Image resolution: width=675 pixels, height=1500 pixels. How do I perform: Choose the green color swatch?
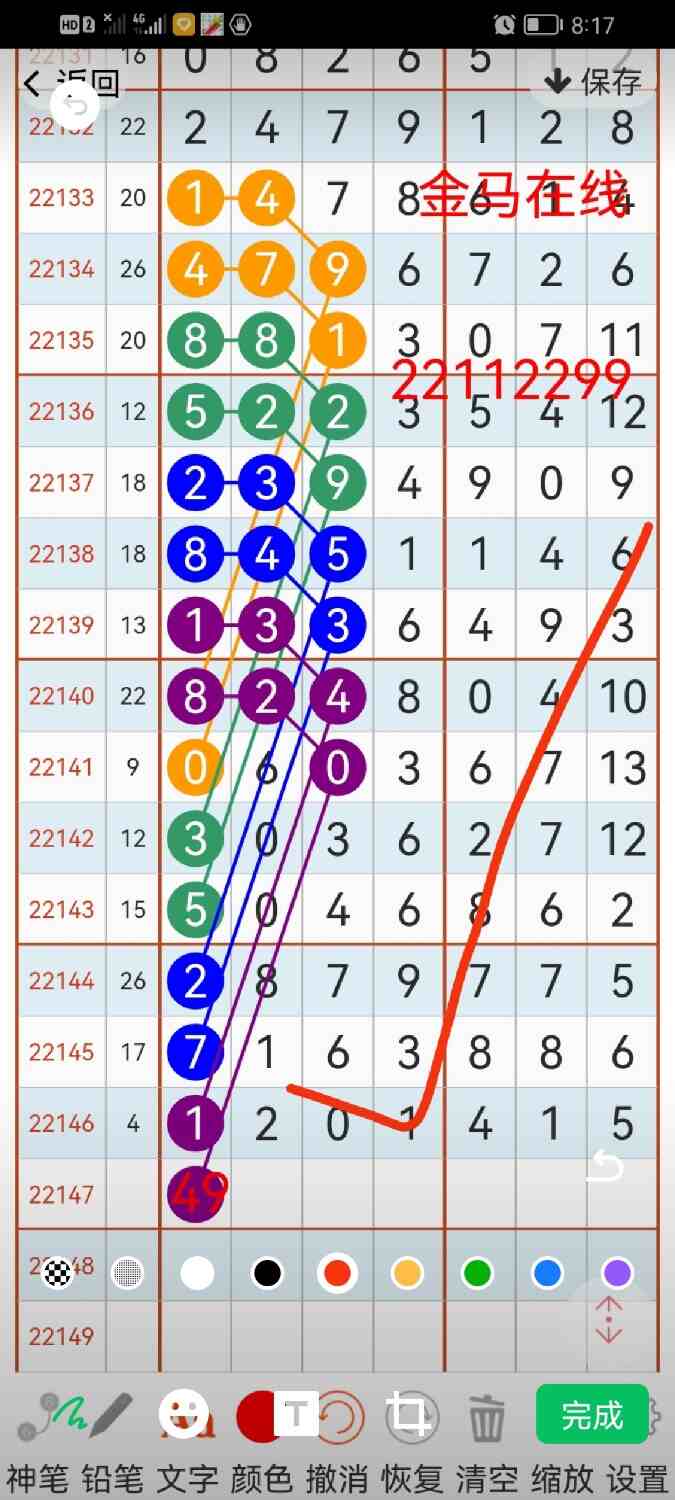point(477,1273)
